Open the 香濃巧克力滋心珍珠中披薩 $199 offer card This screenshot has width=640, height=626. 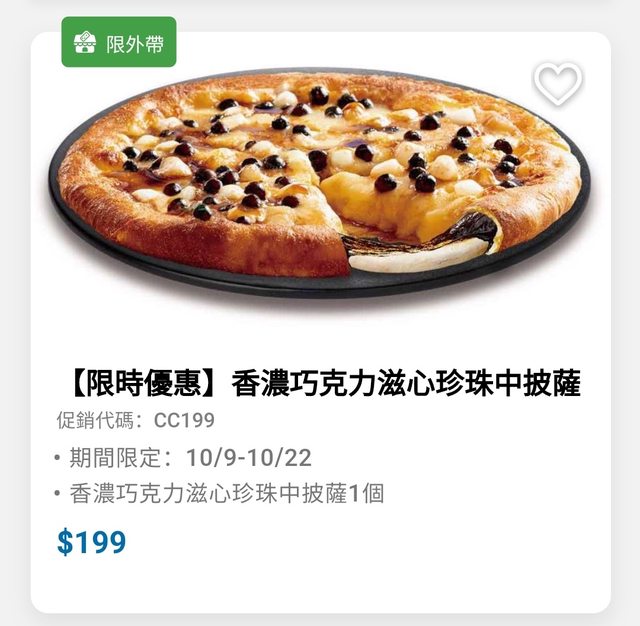point(320,384)
